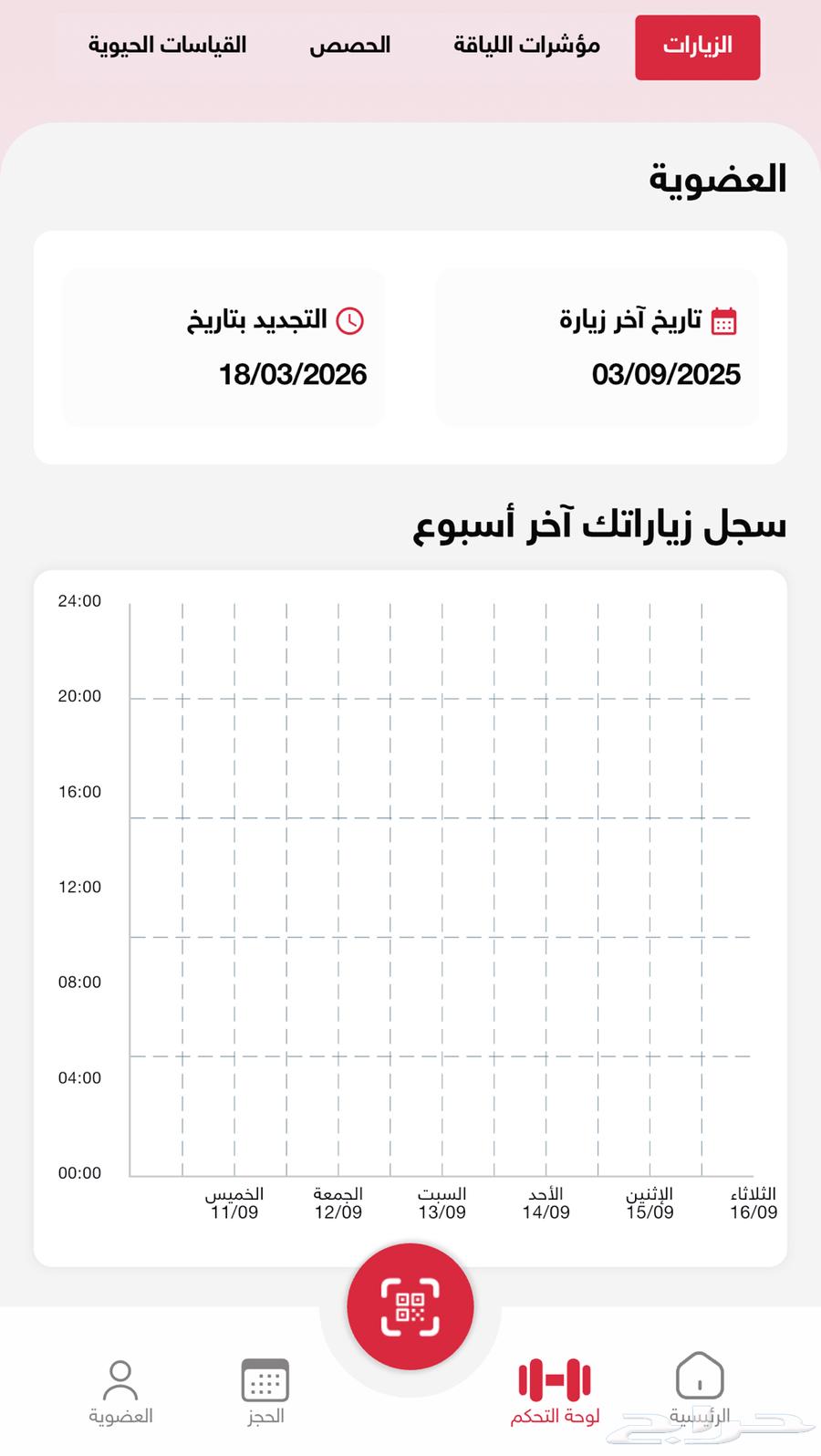Tap the العضوية section heading

(720, 179)
